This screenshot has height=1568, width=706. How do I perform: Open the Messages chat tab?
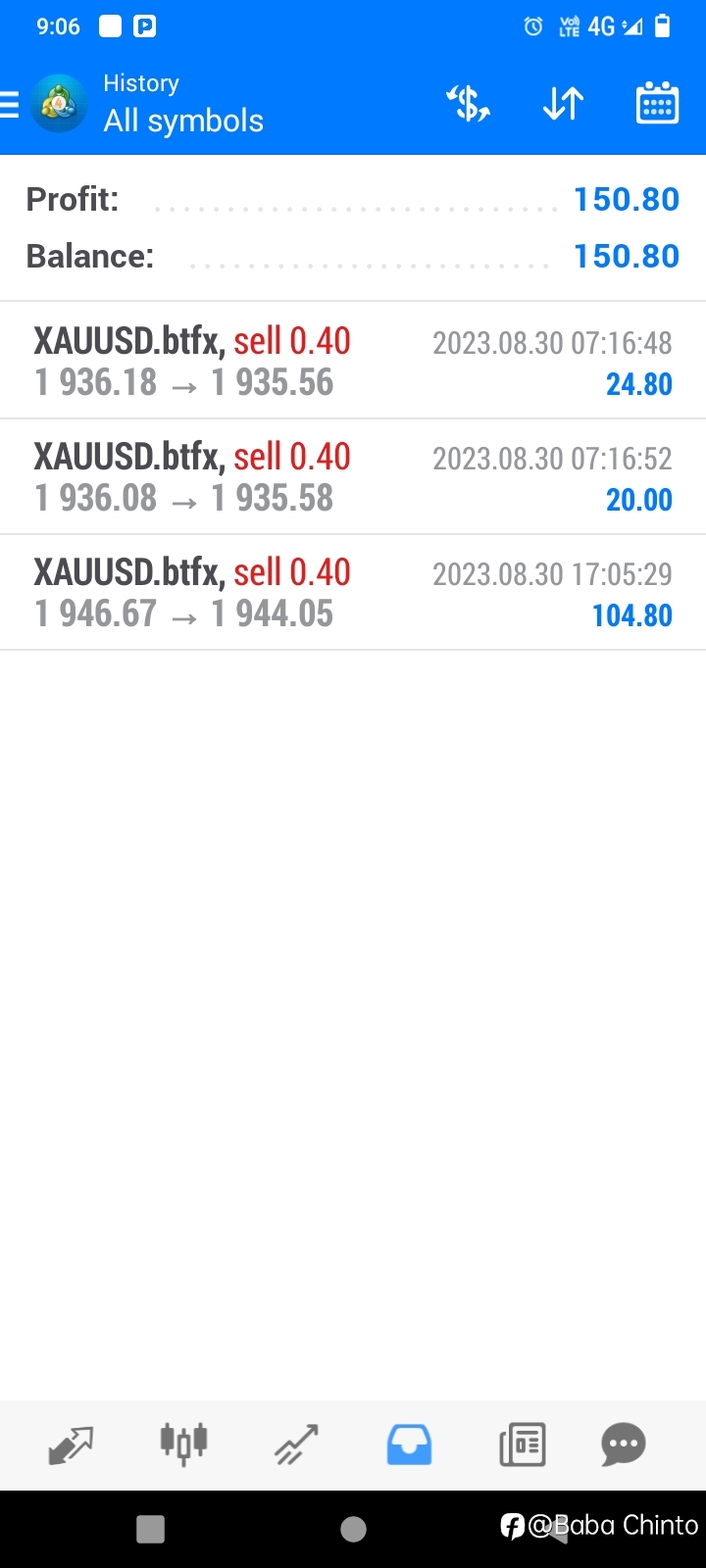(624, 1445)
